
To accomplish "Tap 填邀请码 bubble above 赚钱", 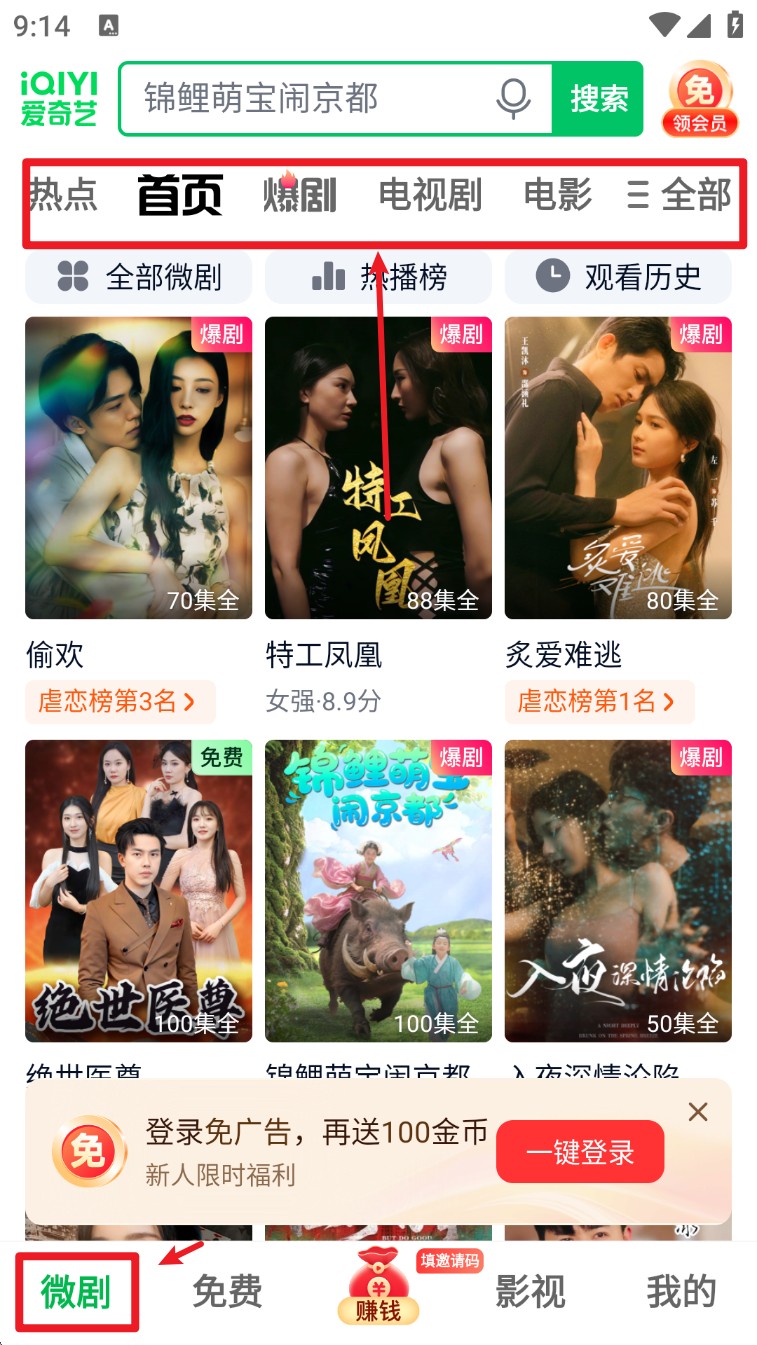I will tap(449, 1262).
